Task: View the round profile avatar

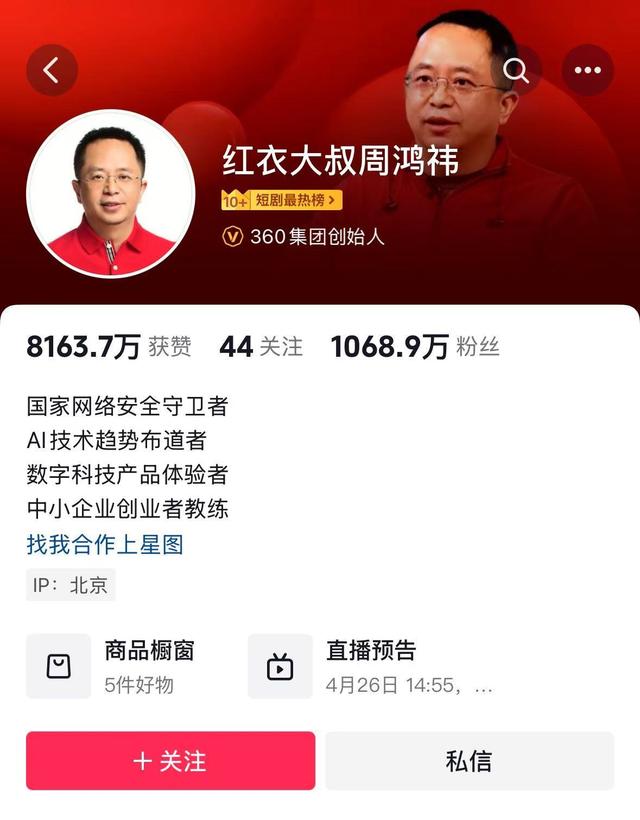Action: (111, 201)
